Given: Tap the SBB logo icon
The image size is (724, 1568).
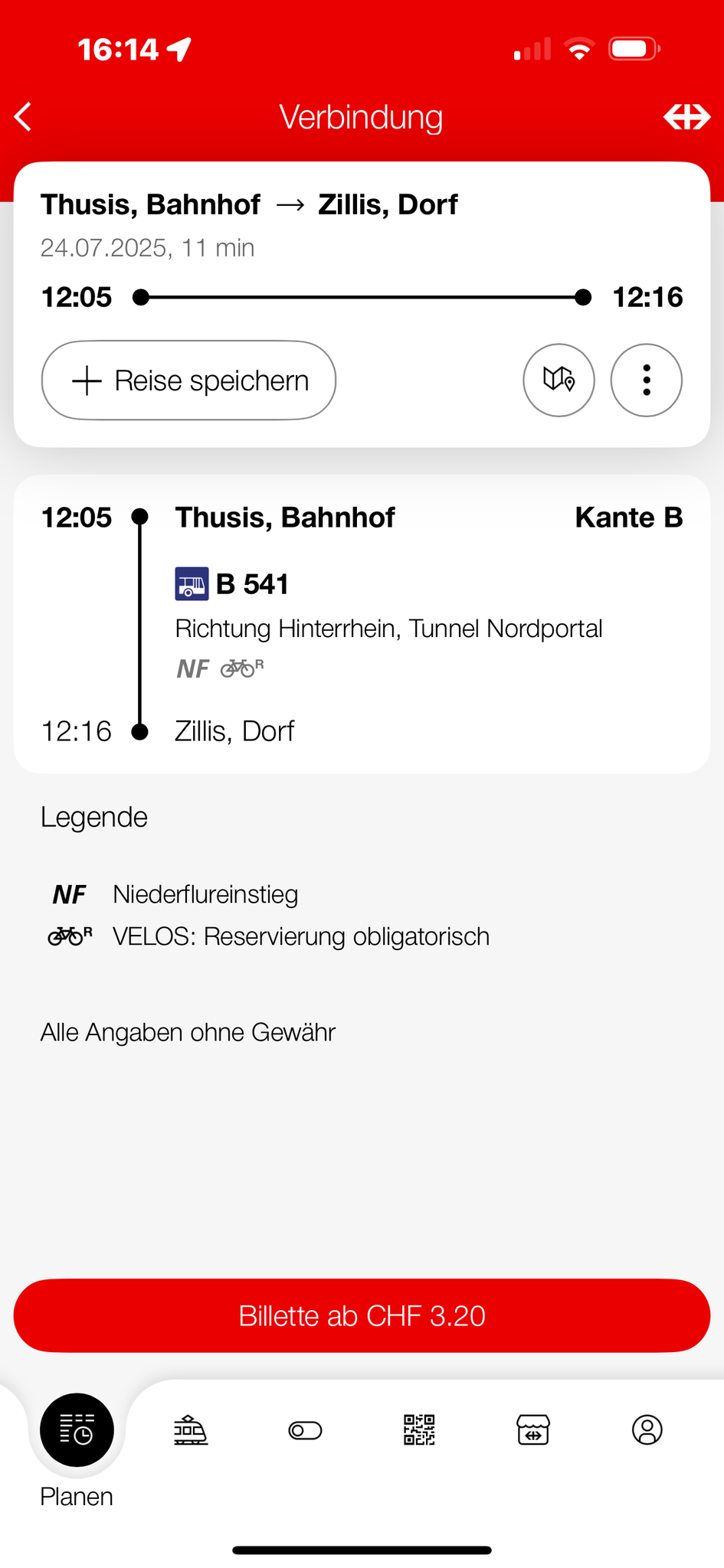Looking at the screenshot, I should [x=686, y=117].
